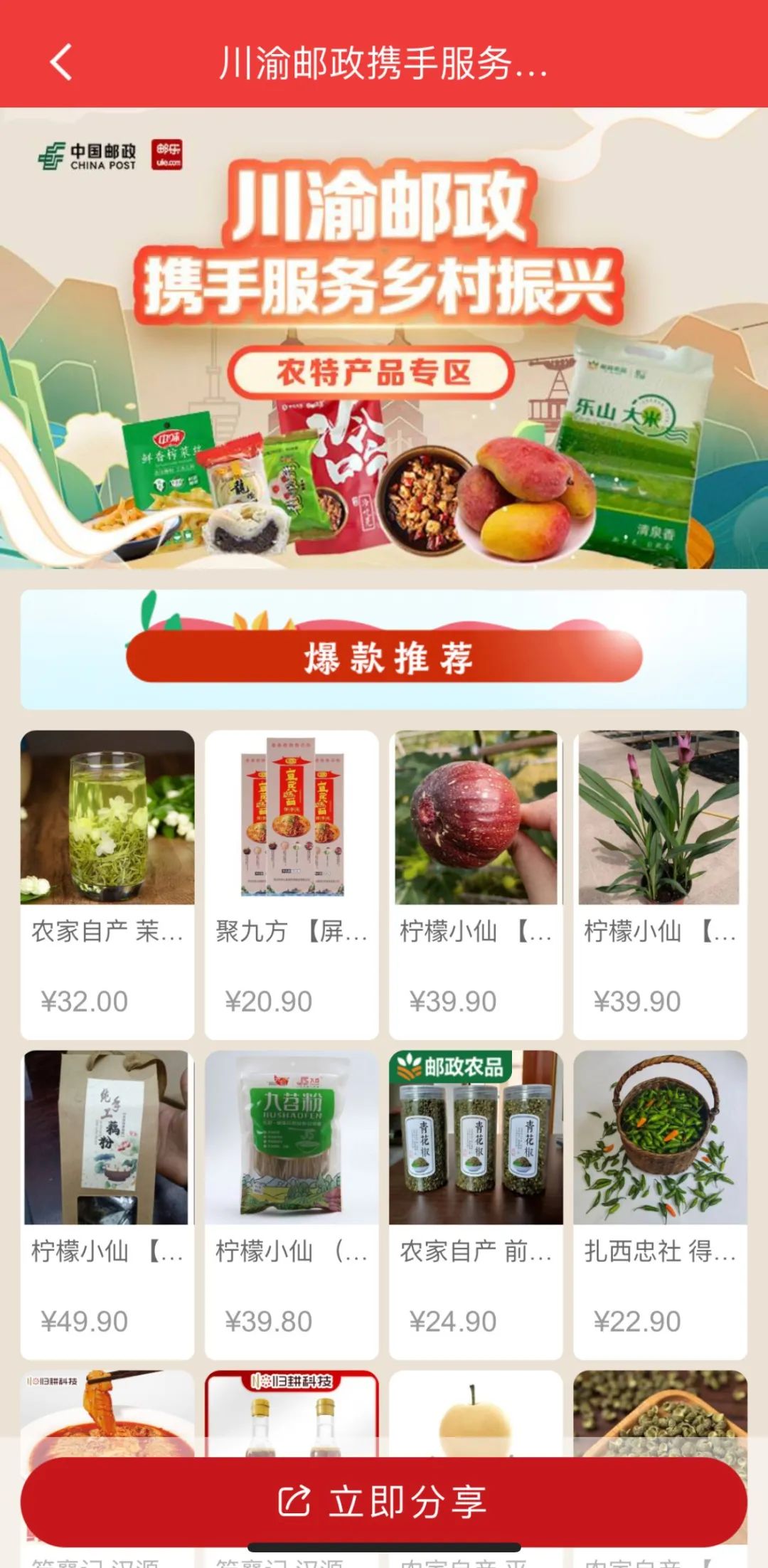Go back using the top-left arrow
Image resolution: width=768 pixels, height=1568 pixels.
click(x=62, y=62)
